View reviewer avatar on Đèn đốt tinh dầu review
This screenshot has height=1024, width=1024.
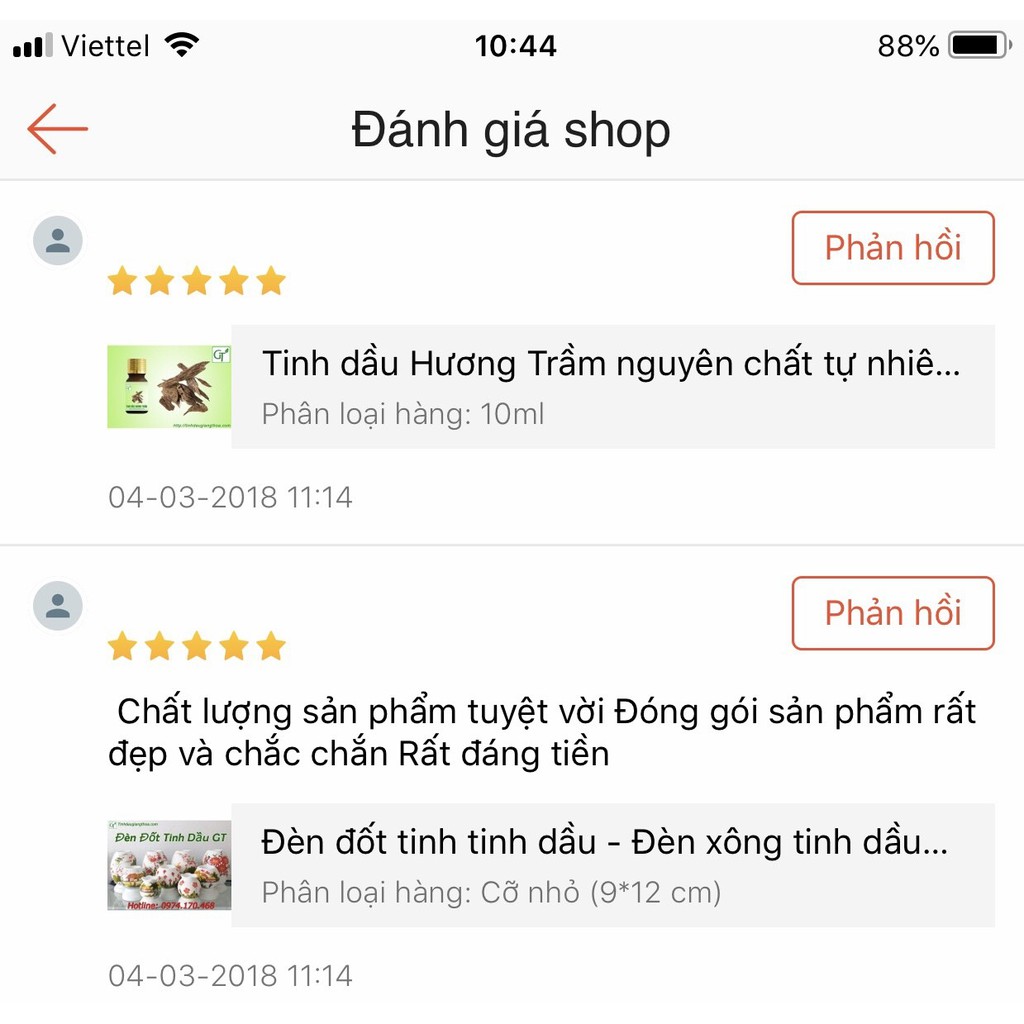coord(58,605)
